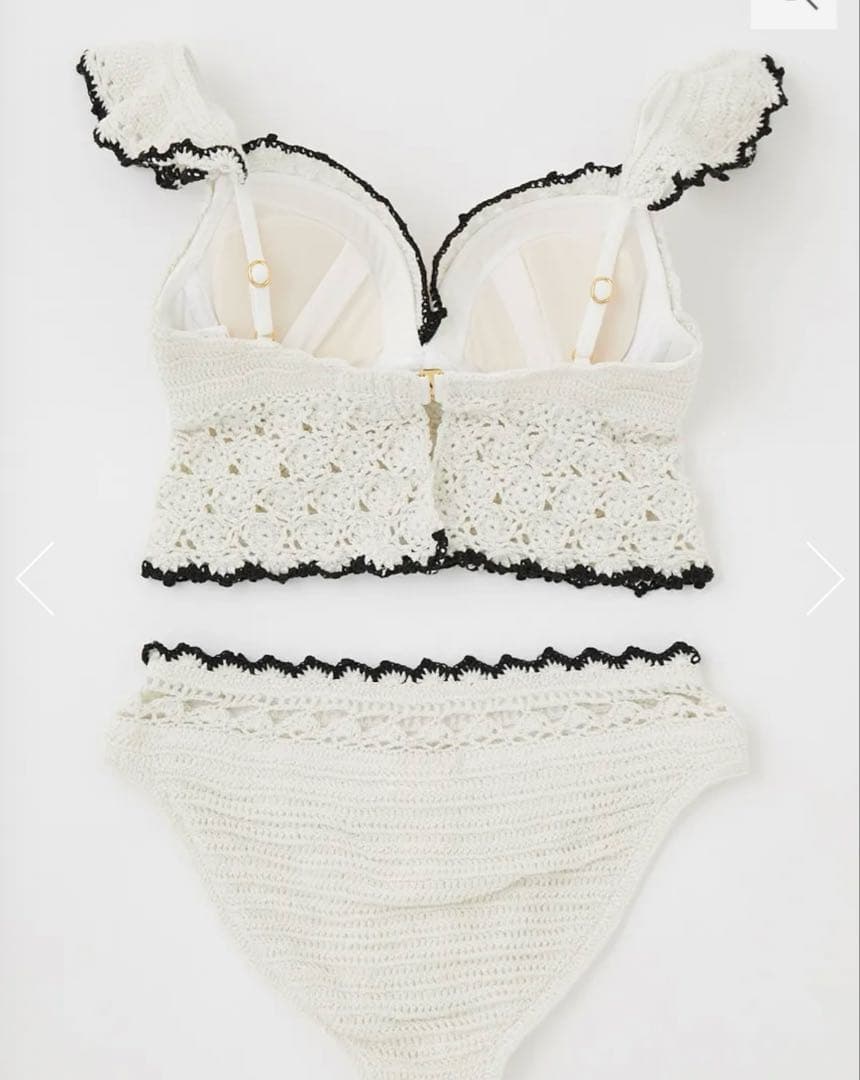Open the magnifier zoom button
Viewport: 860px width, 1080px height.
point(793,8)
